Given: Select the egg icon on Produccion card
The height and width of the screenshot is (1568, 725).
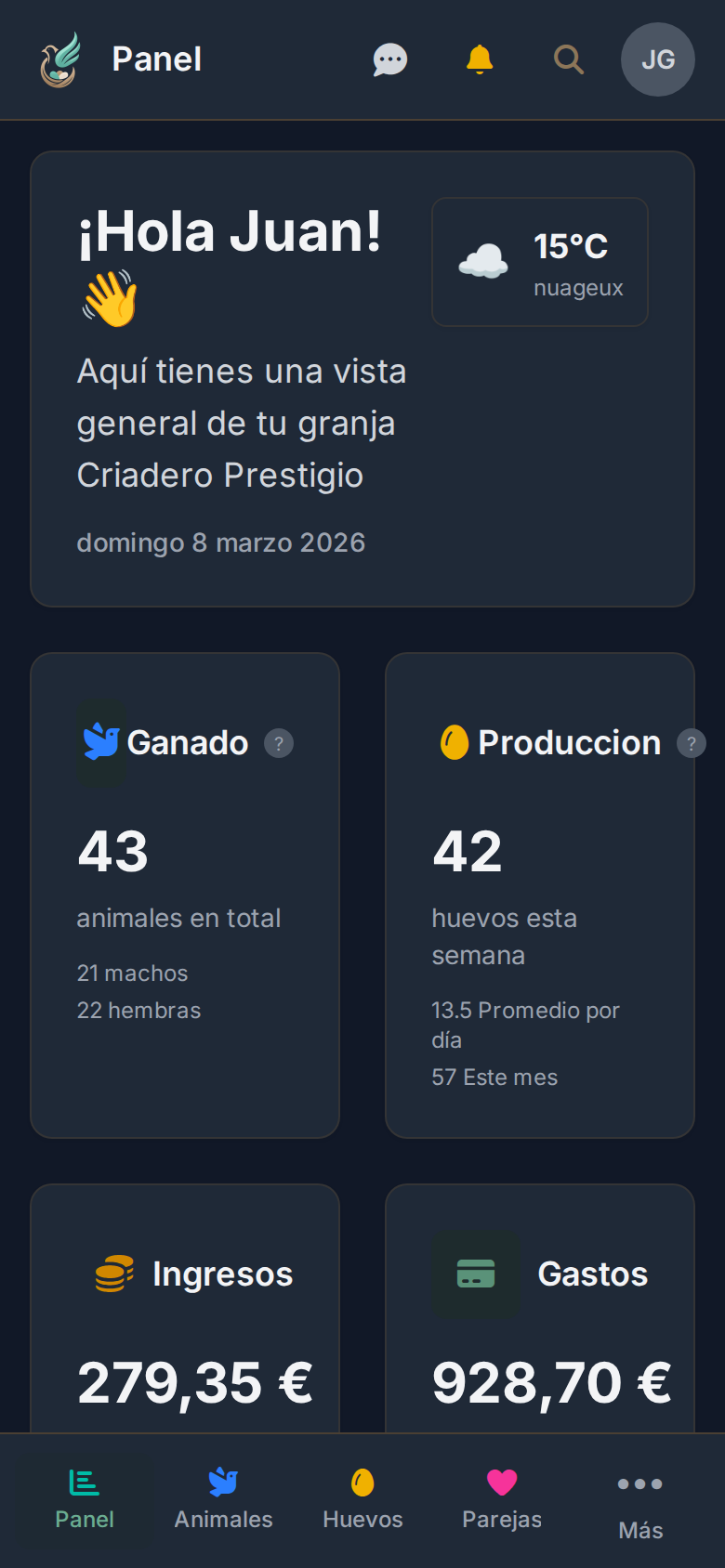Looking at the screenshot, I should click(453, 742).
